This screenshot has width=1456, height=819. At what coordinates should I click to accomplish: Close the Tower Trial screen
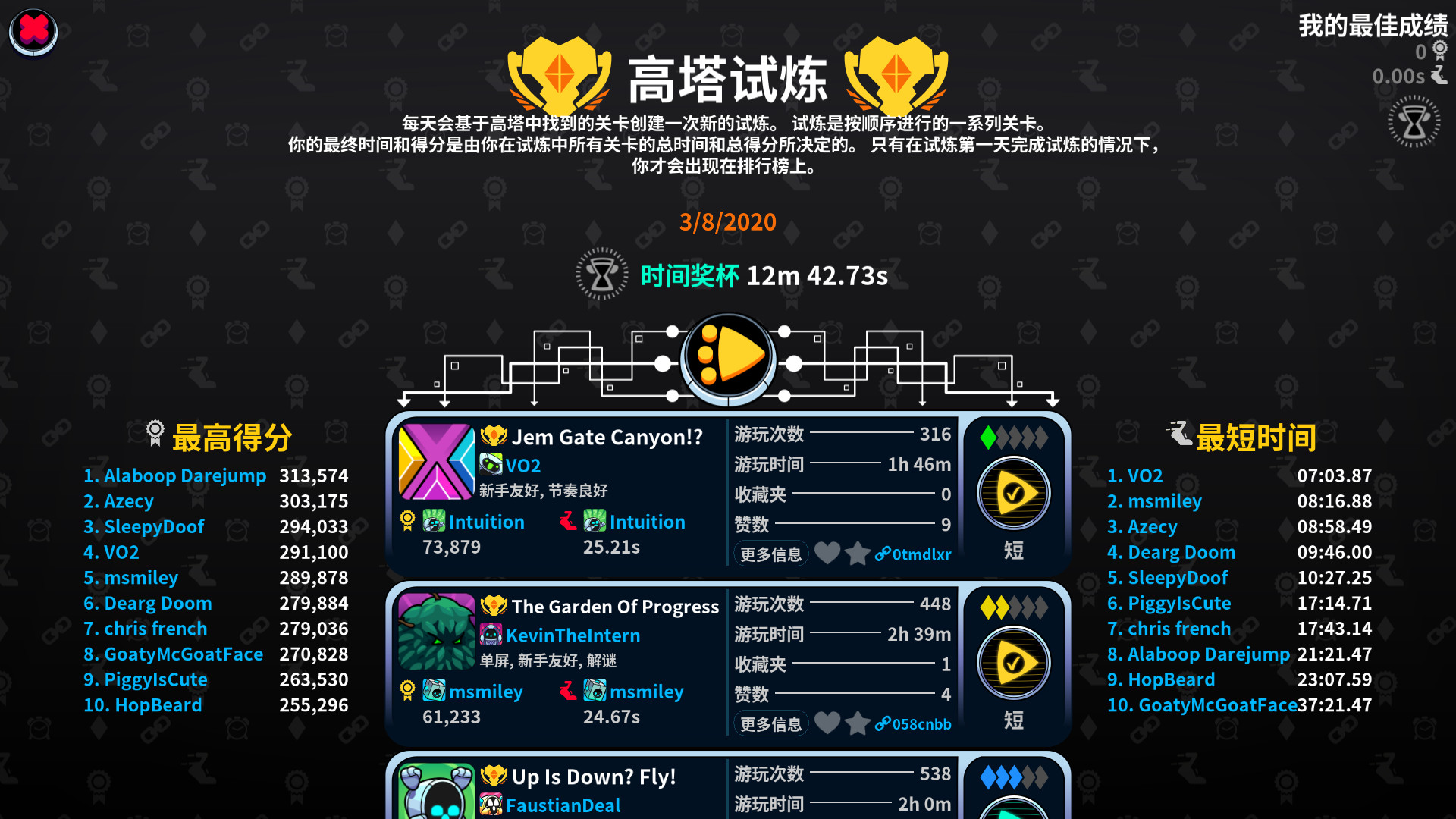(x=33, y=31)
